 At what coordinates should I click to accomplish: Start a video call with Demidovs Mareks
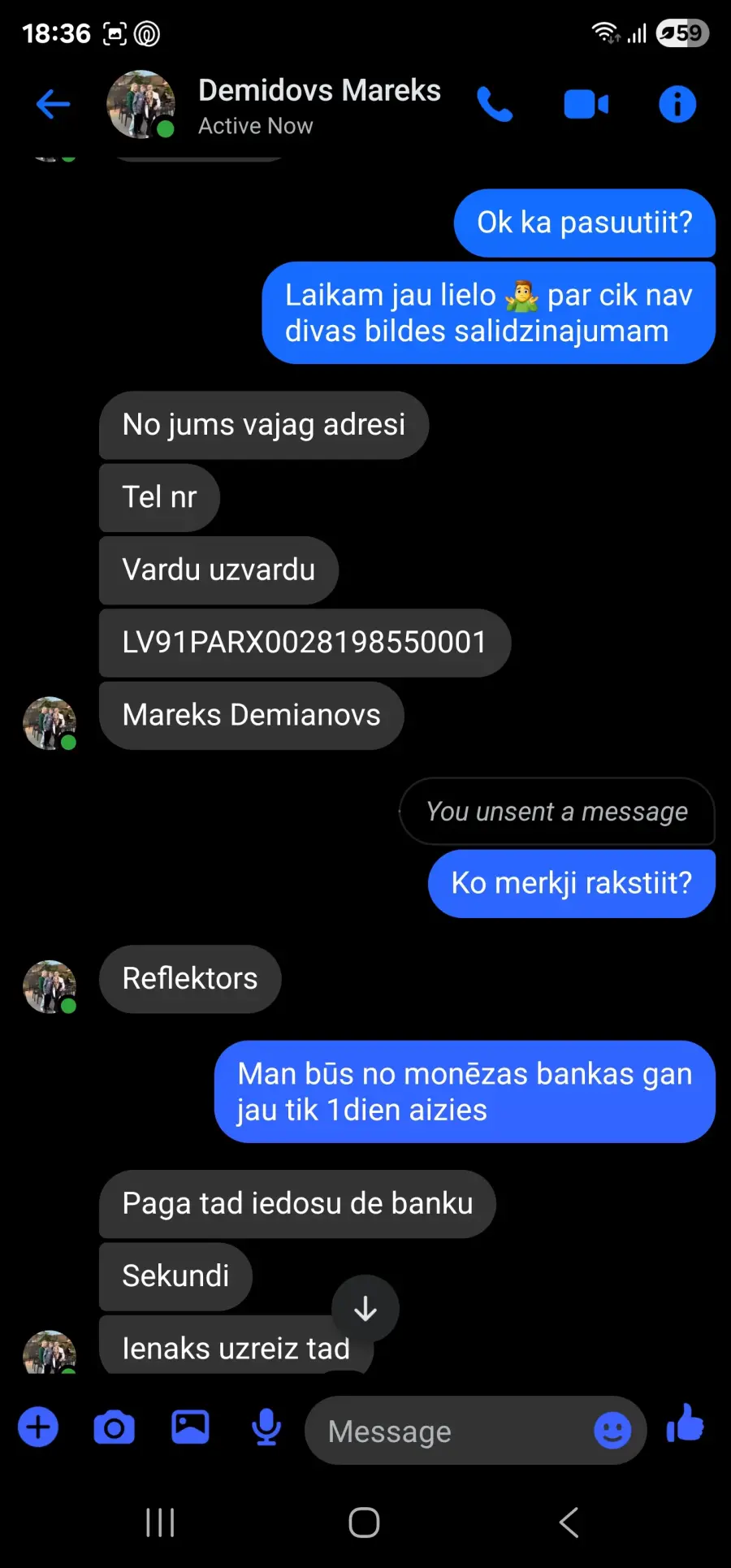tap(586, 104)
